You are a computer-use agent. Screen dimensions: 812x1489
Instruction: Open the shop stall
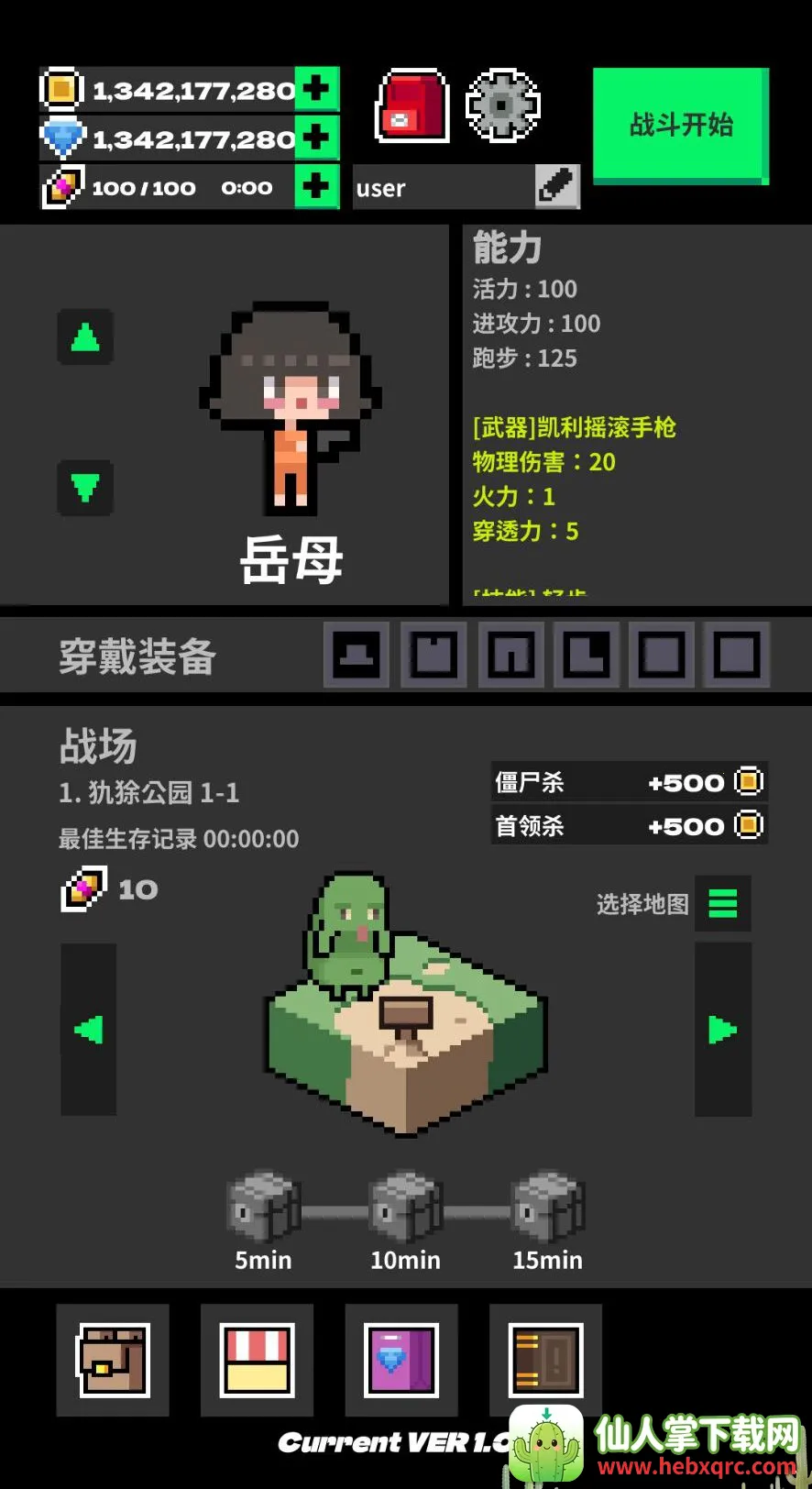tap(257, 1360)
